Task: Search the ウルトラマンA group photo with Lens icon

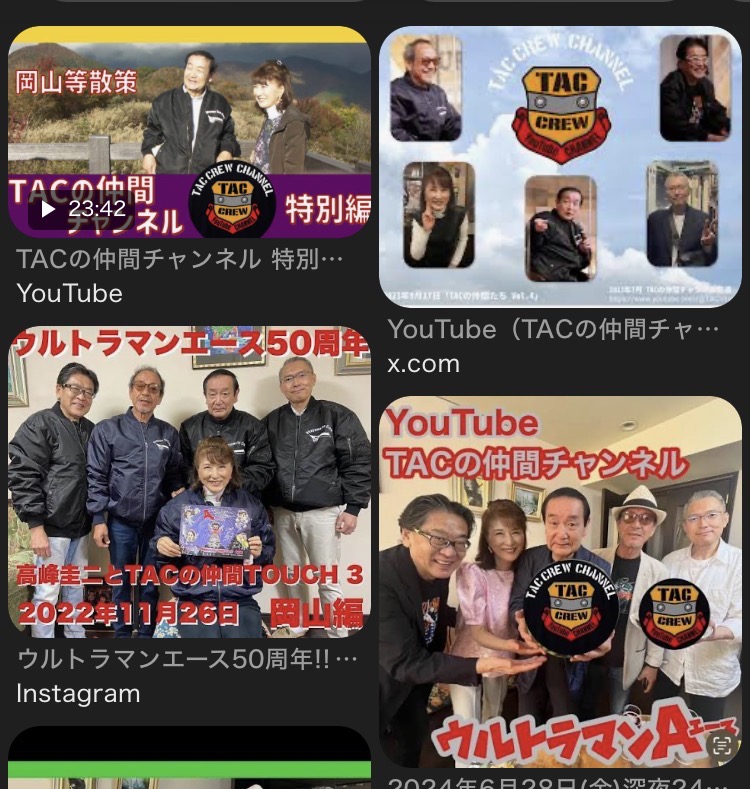Action: click(721, 745)
